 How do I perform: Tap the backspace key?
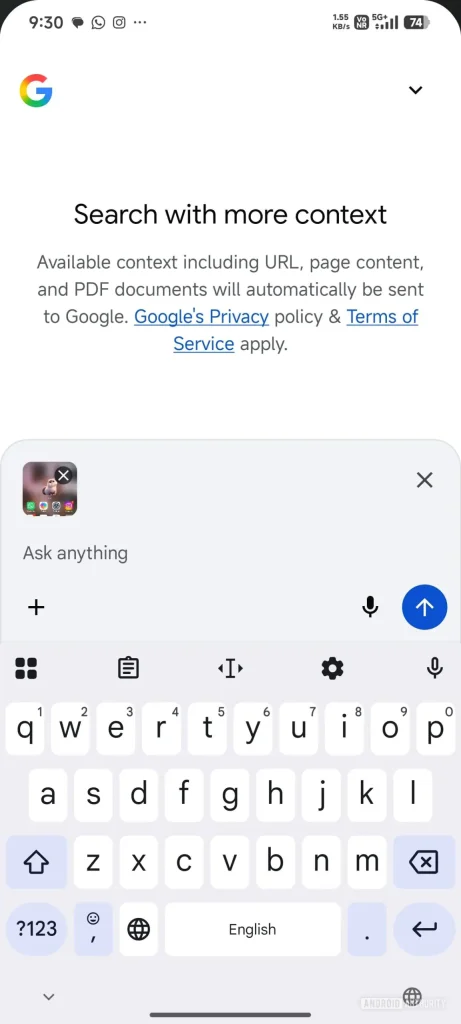[x=424, y=863]
